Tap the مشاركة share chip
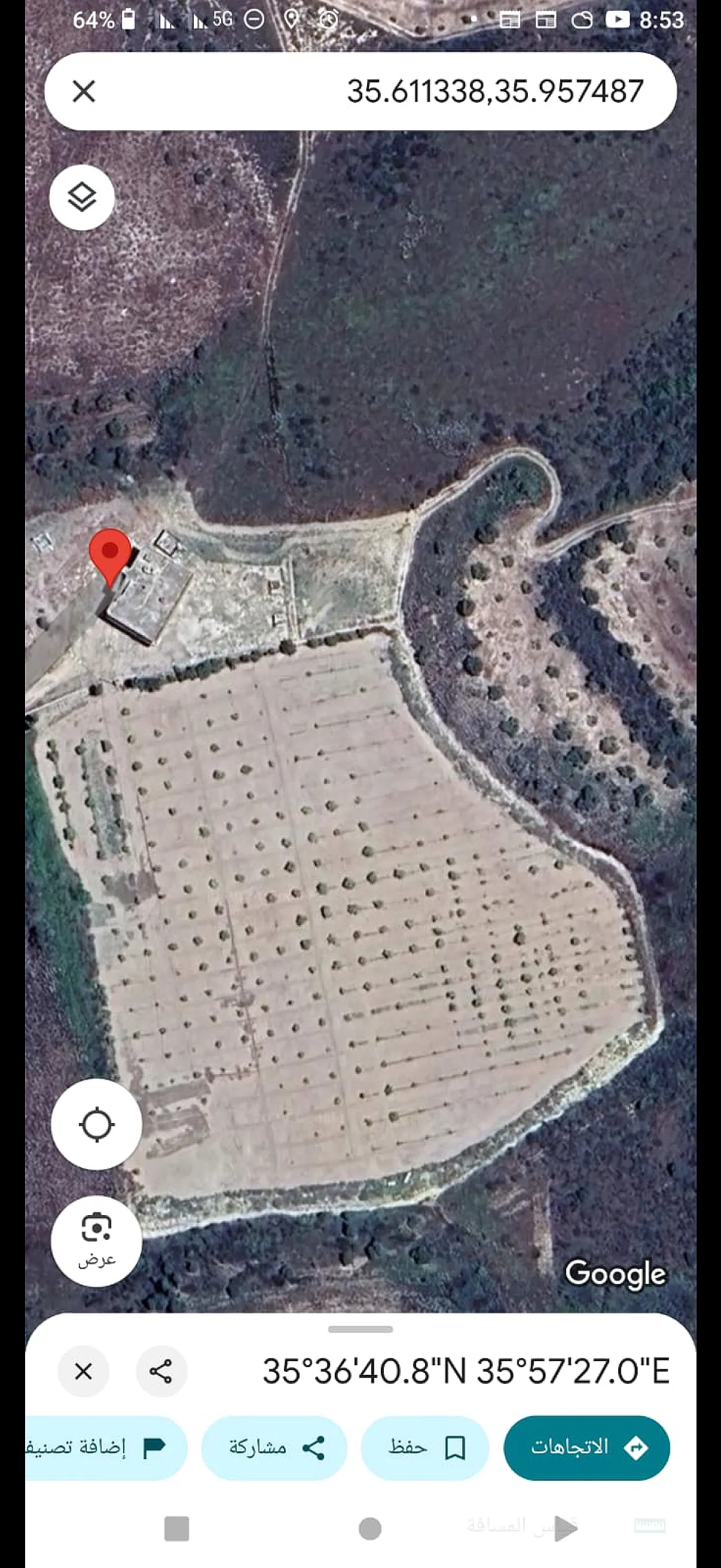721x1568 pixels. [x=274, y=1447]
